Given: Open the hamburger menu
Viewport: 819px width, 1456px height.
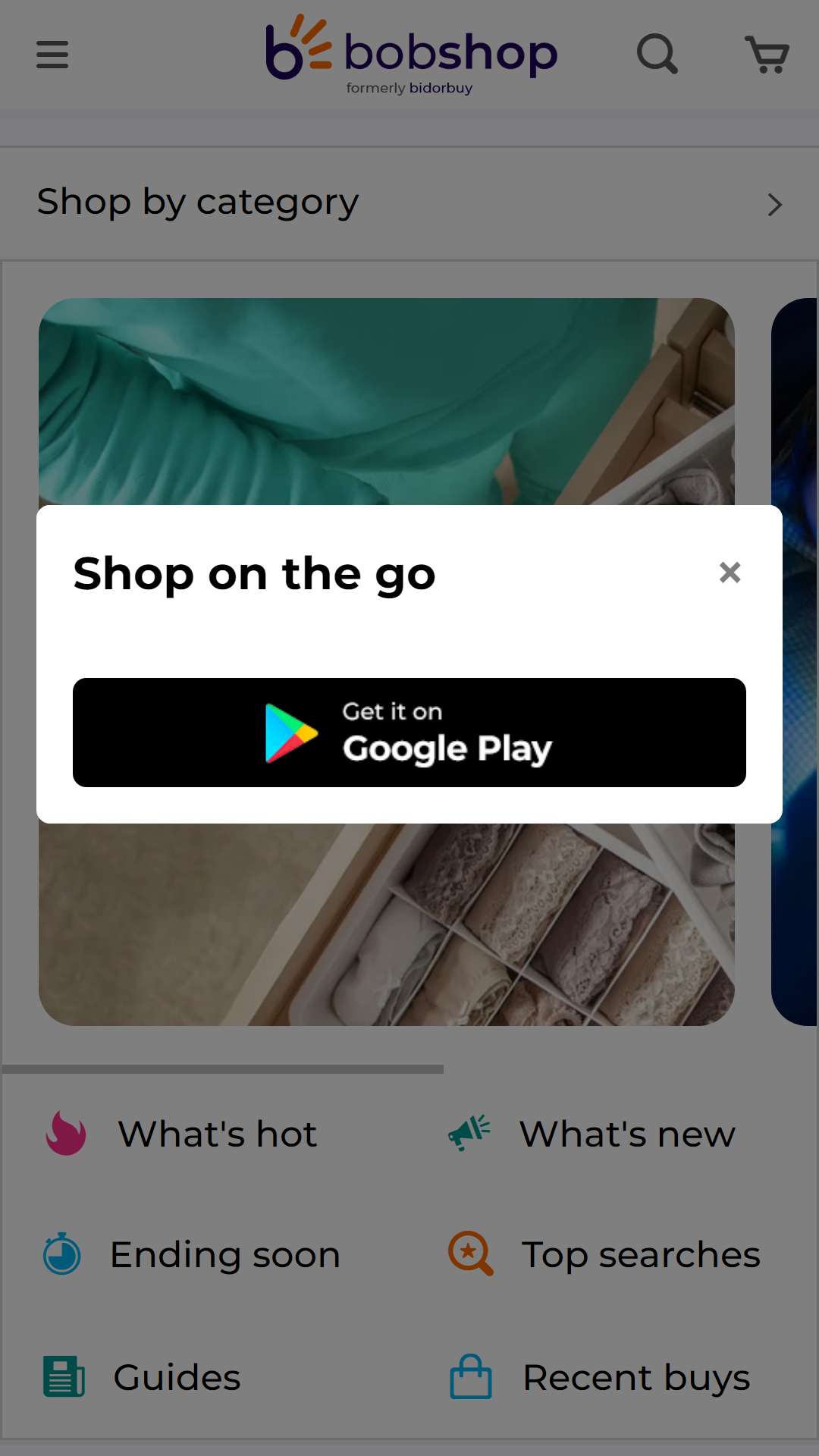Looking at the screenshot, I should pyautogui.click(x=52, y=55).
